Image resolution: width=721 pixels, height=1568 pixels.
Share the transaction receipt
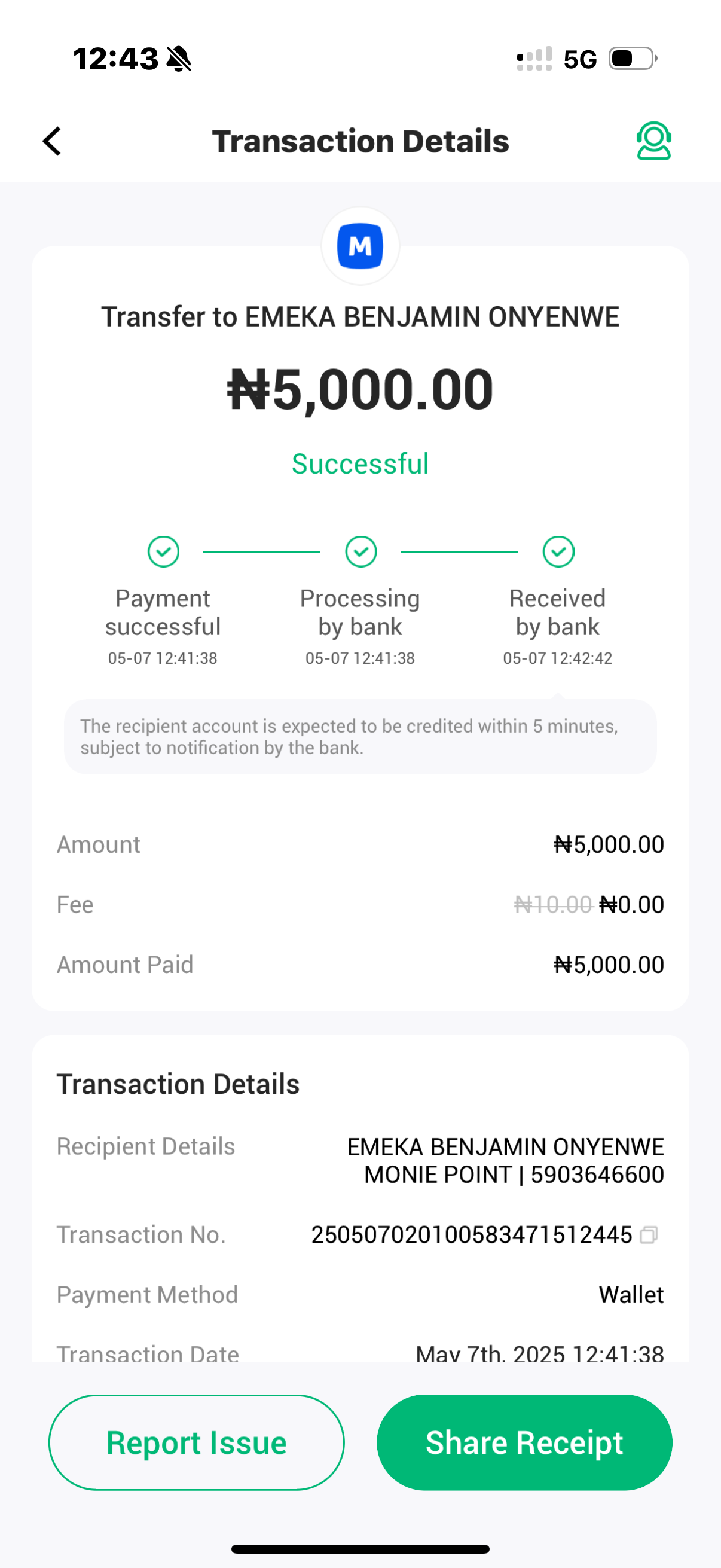point(524,1442)
